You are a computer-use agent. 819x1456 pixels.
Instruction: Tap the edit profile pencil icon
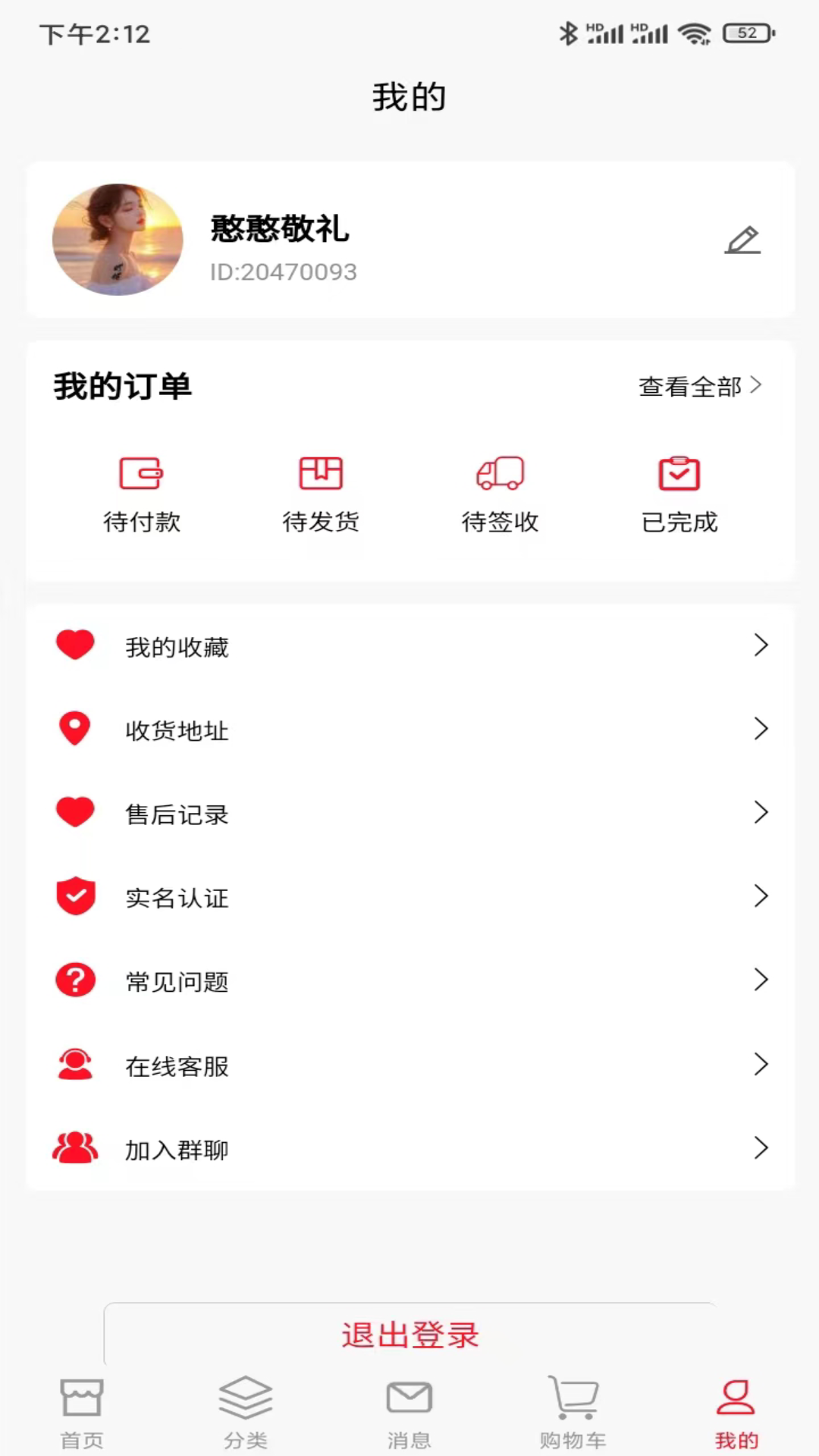[742, 240]
